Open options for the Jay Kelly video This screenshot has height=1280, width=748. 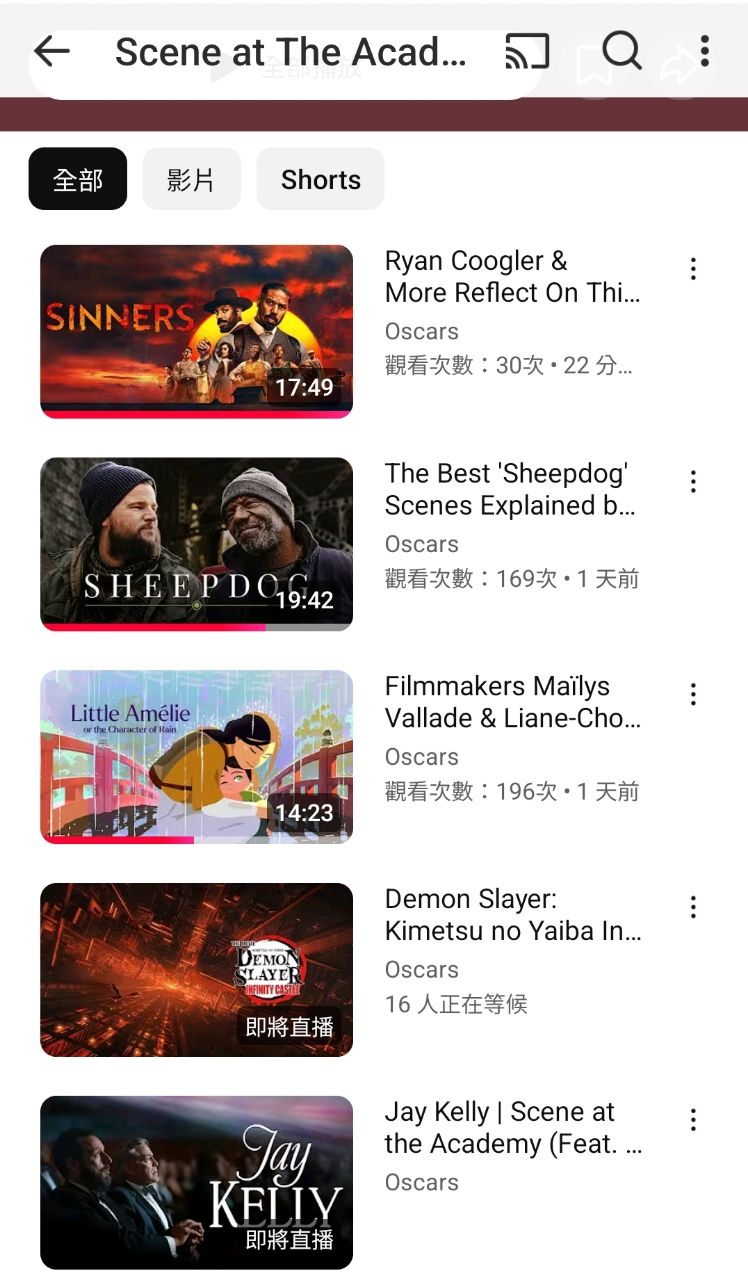(693, 1120)
